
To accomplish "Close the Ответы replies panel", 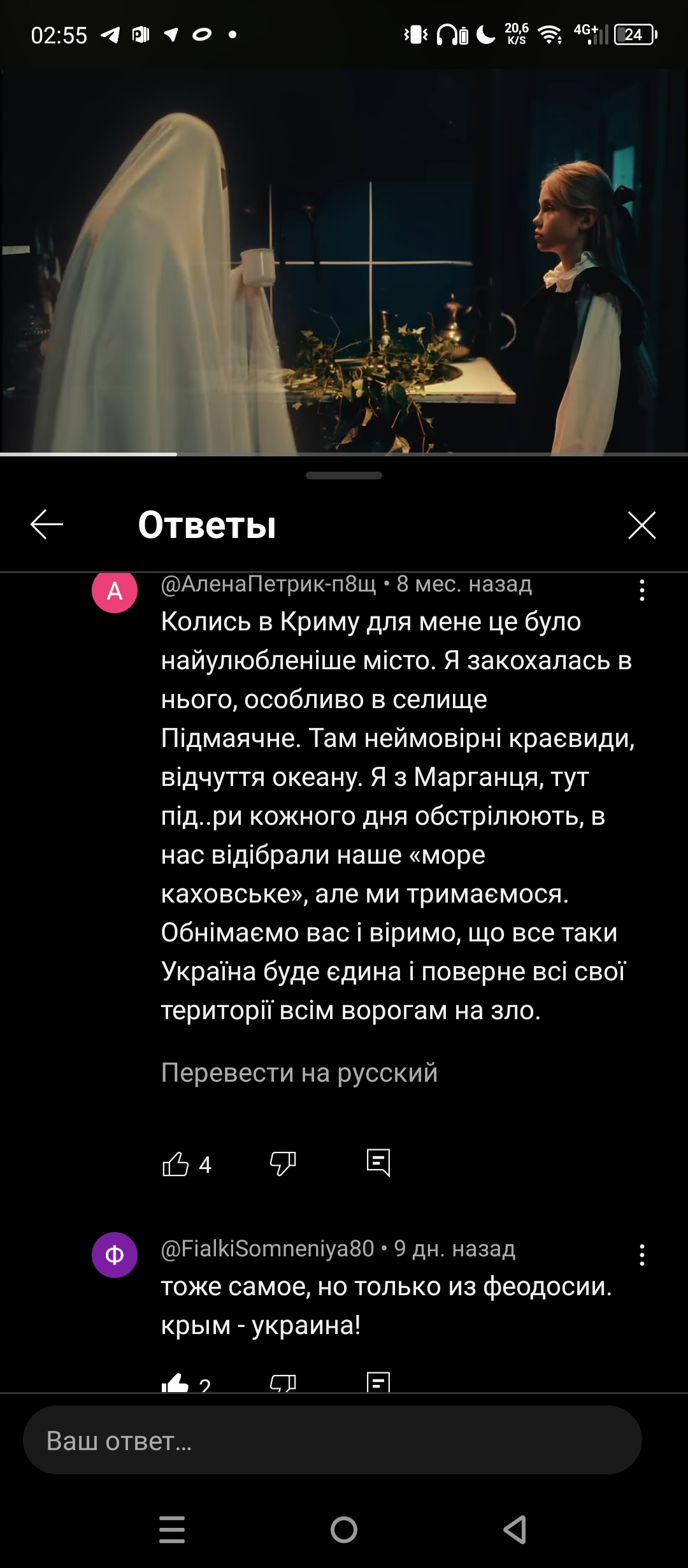I will click(641, 525).
